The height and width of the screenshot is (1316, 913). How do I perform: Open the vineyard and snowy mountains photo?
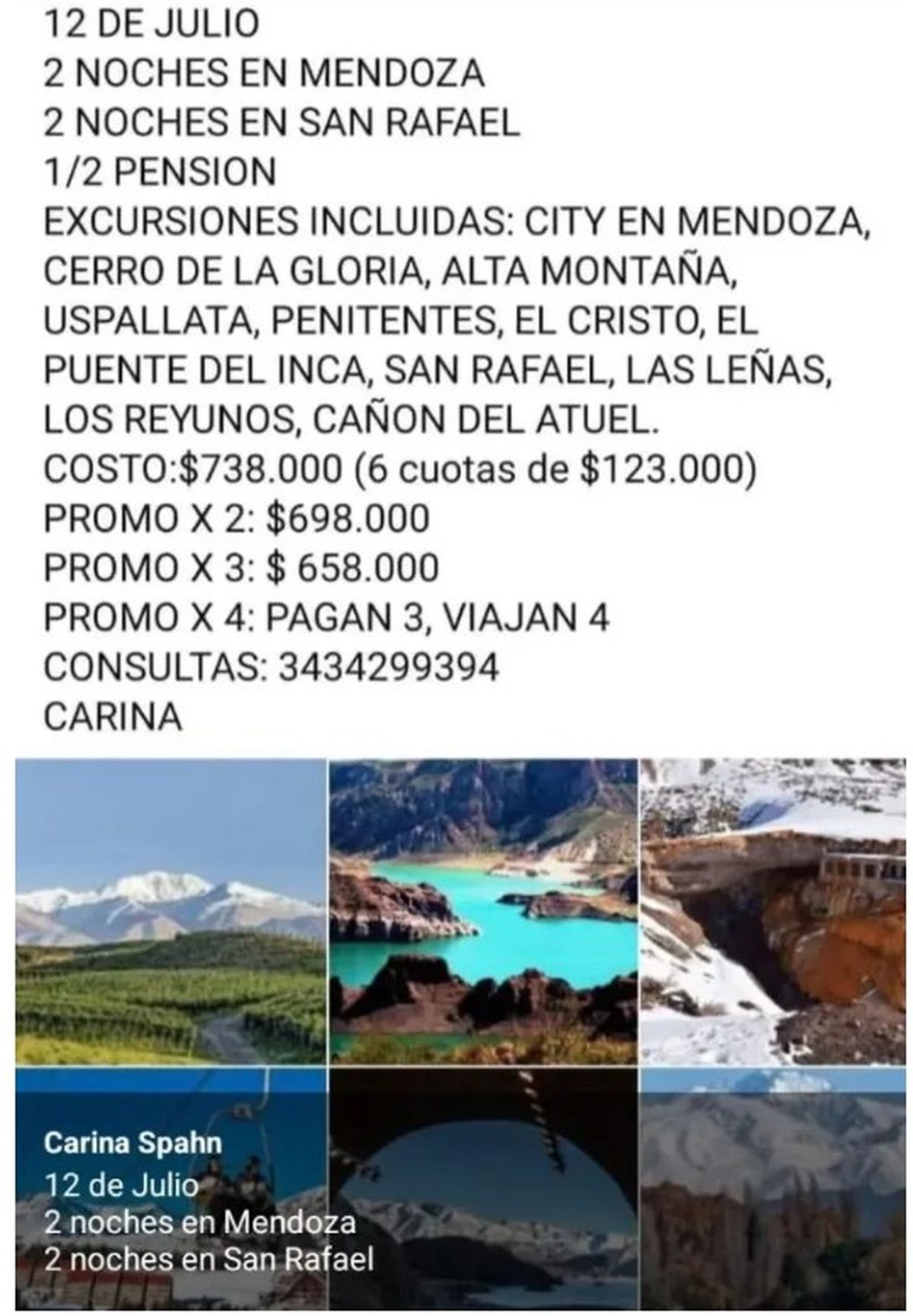coord(169,911)
